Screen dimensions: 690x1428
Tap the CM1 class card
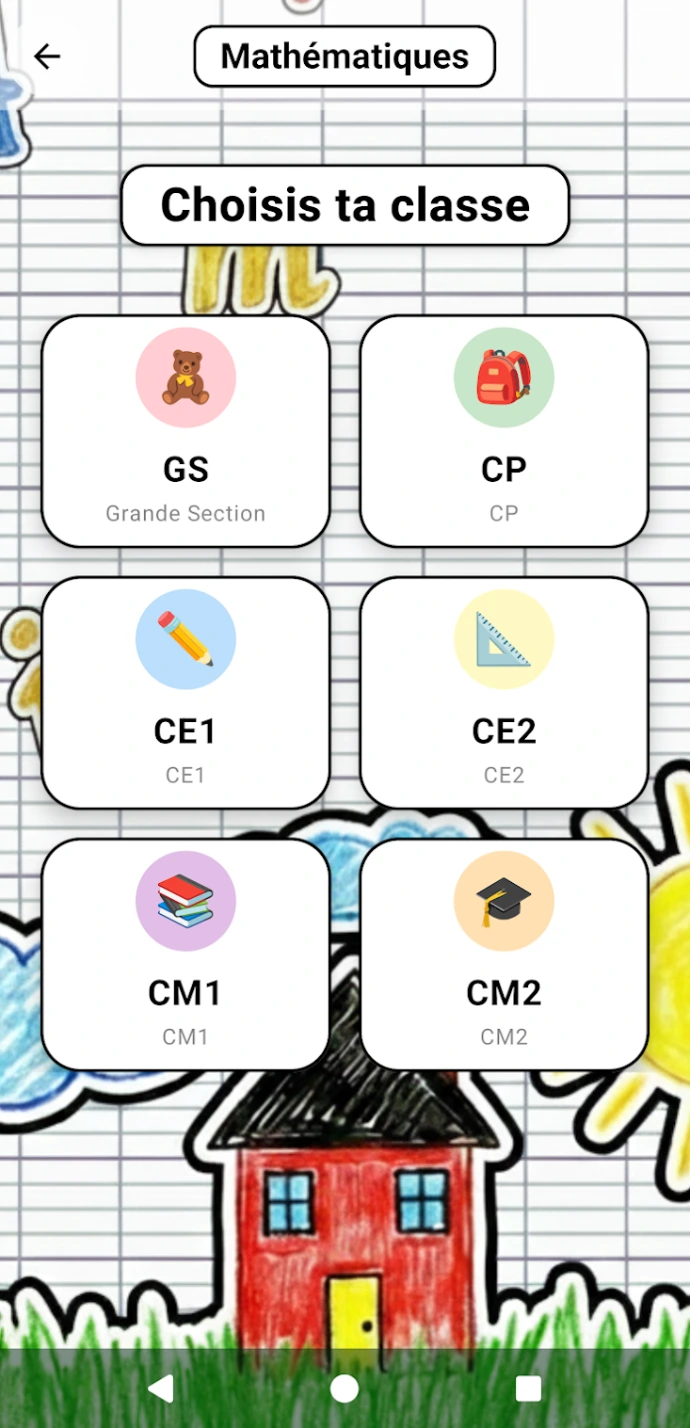(x=186, y=954)
